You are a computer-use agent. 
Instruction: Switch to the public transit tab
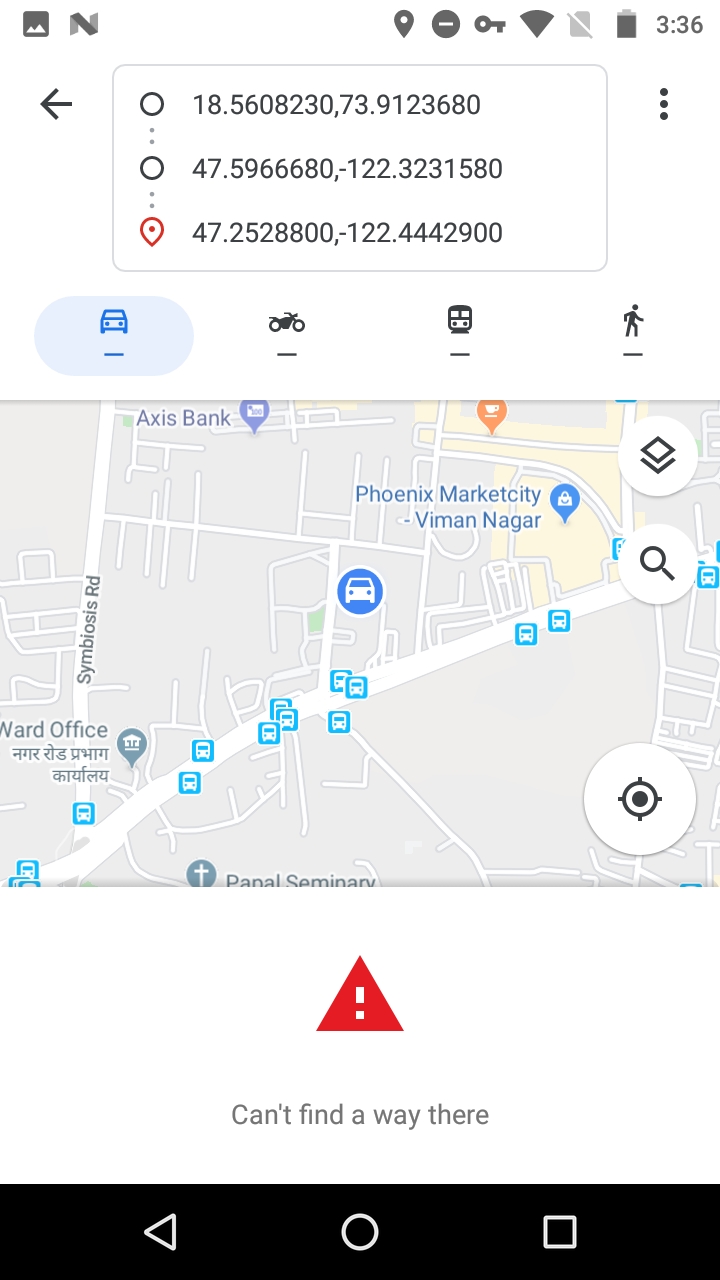point(460,335)
